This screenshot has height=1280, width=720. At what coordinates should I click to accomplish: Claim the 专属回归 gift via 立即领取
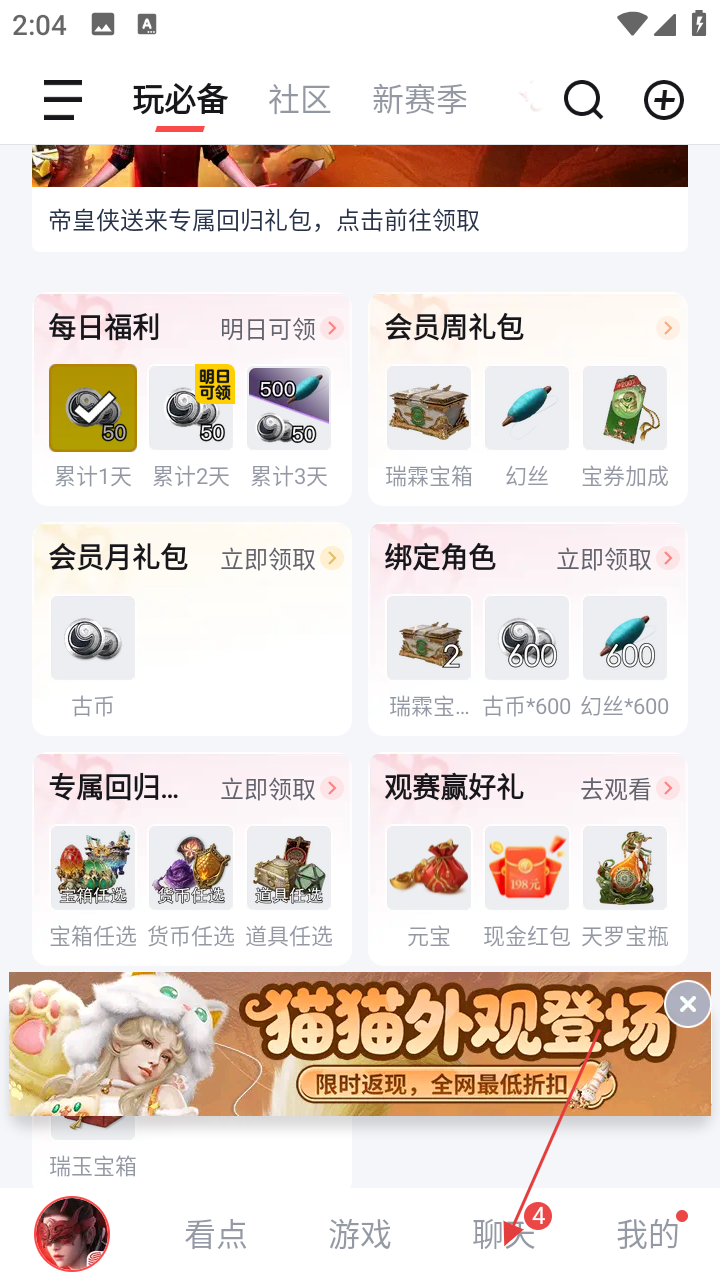tap(280, 789)
